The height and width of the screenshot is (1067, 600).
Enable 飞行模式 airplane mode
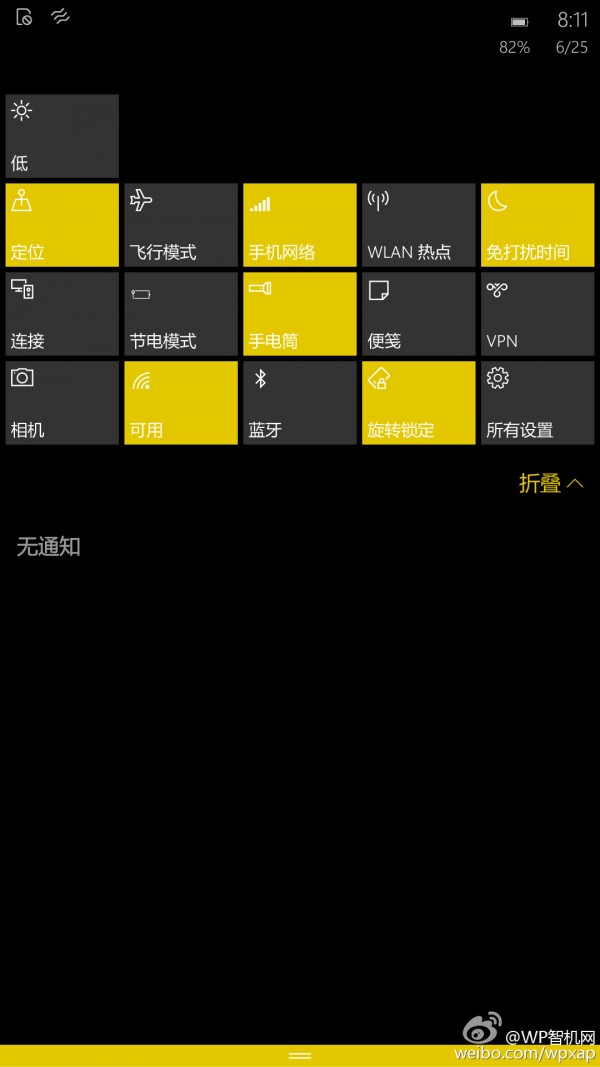point(181,225)
